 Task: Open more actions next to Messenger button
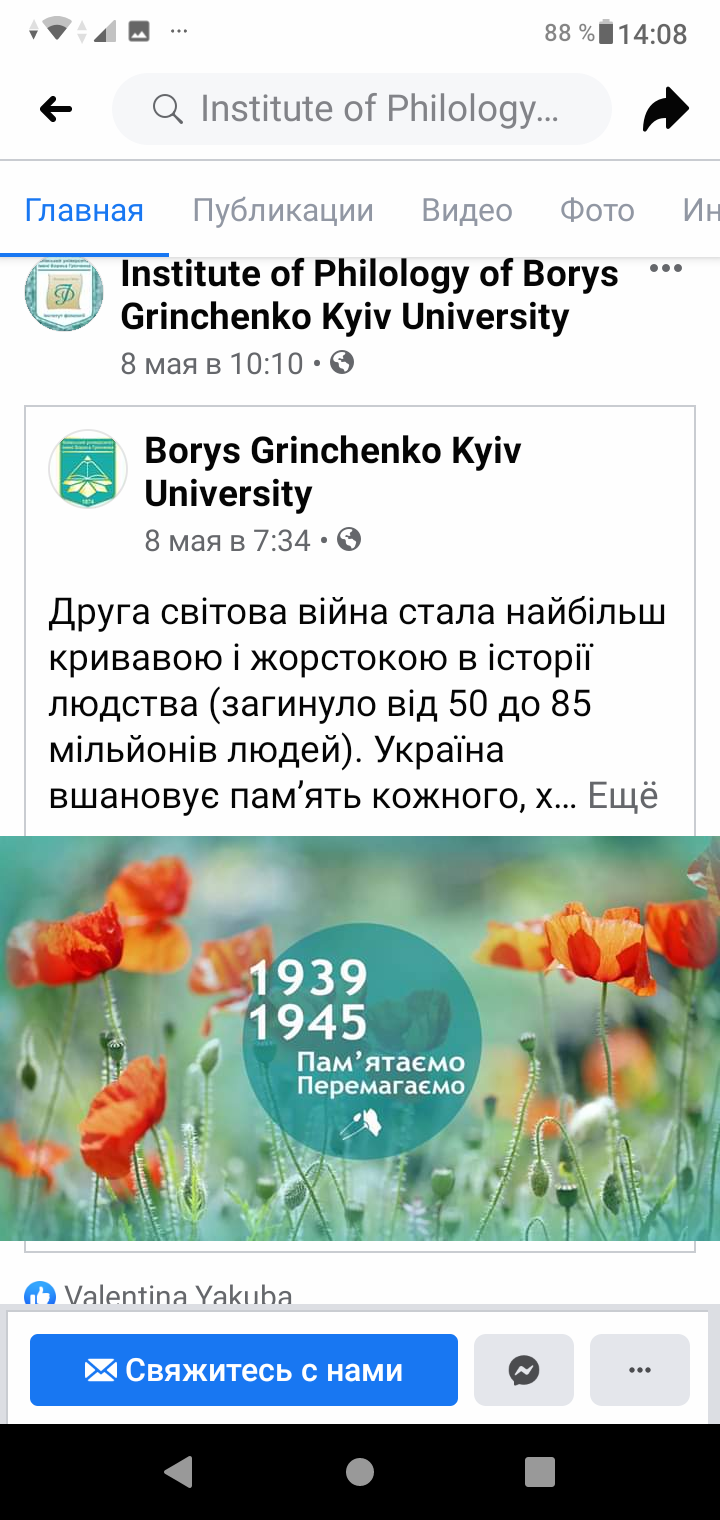pyautogui.click(x=640, y=1370)
